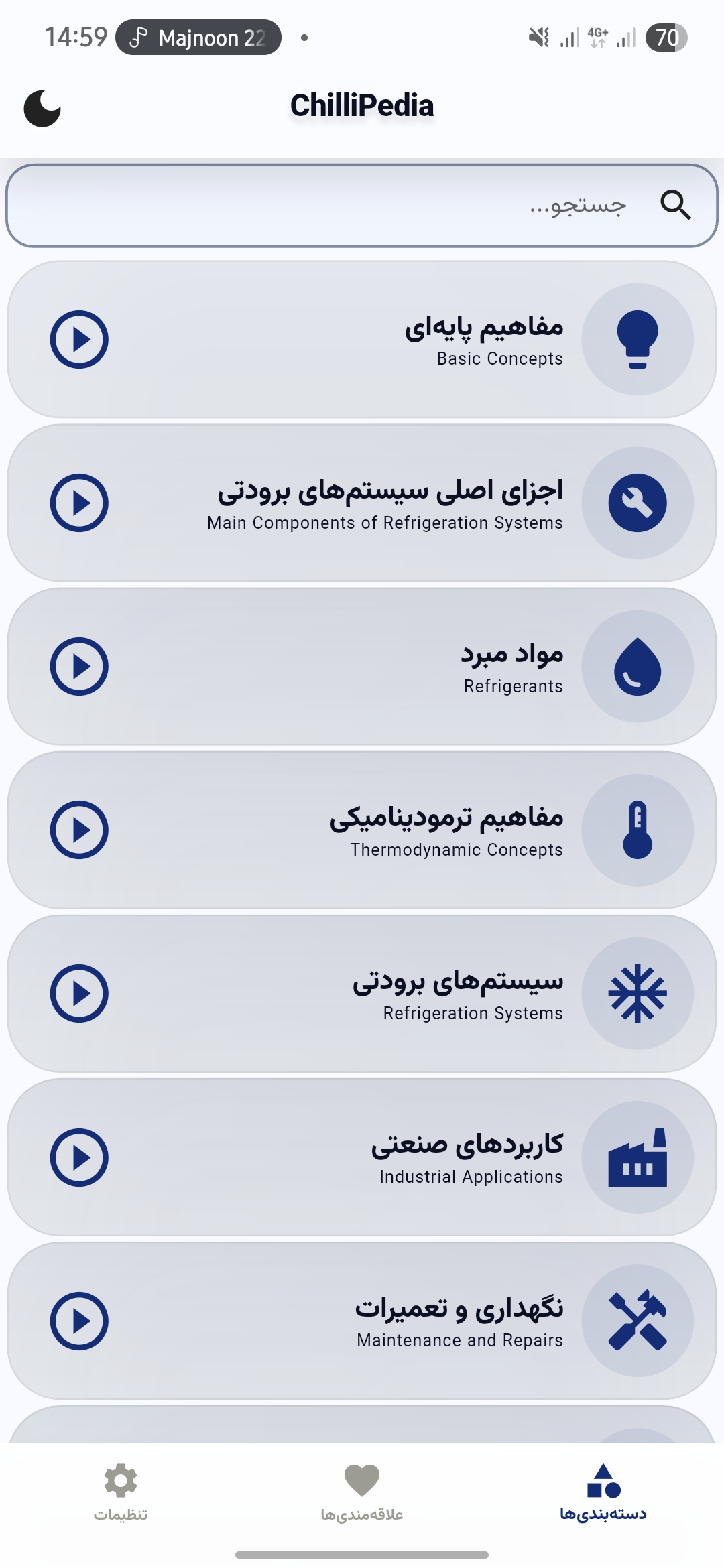Viewport: 724px width, 1568px height.
Task: Open the Thermodynamic Concepts category
Action: (362, 830)
